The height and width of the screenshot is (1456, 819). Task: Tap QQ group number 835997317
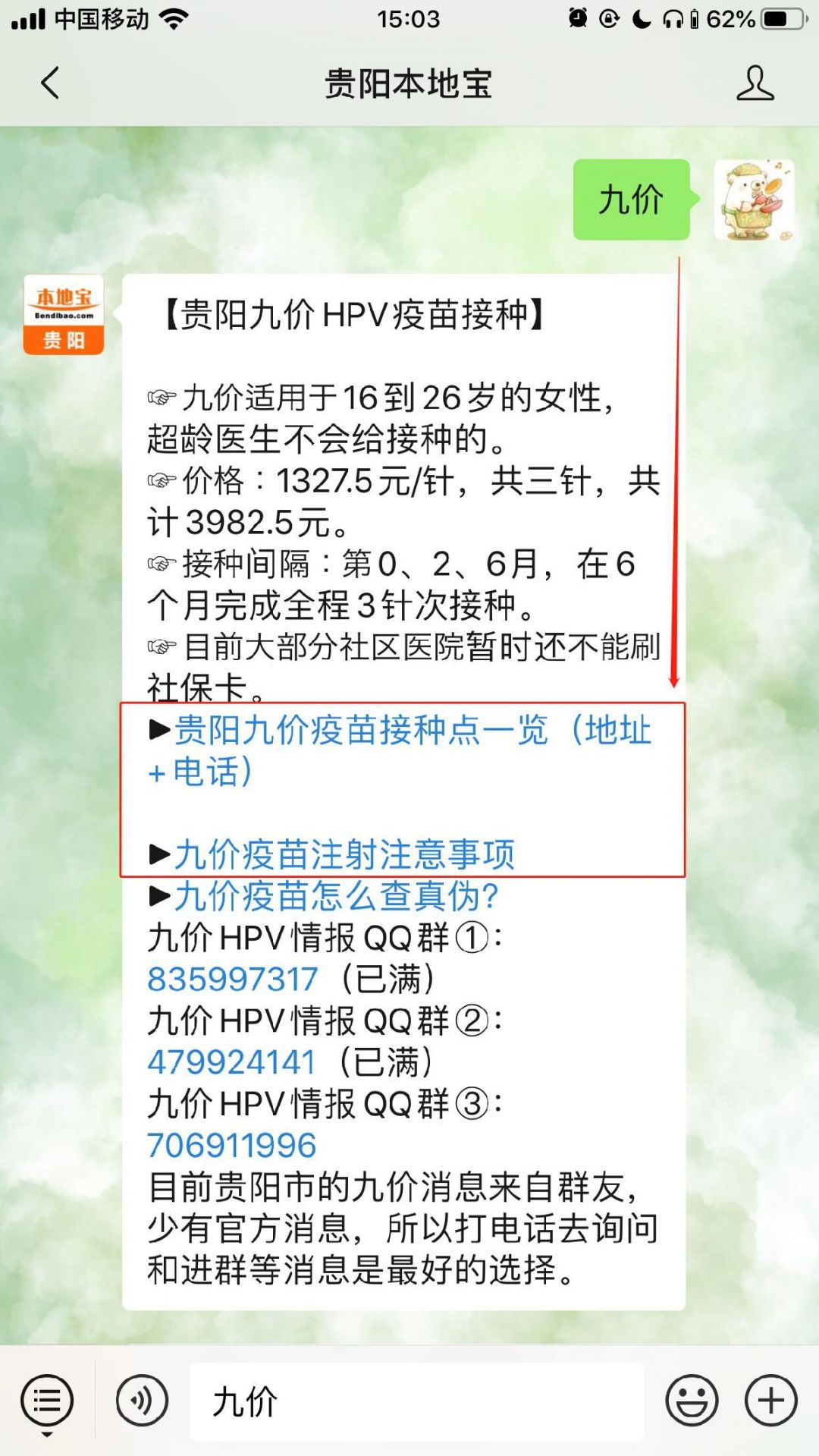click(x=233, y=980)
